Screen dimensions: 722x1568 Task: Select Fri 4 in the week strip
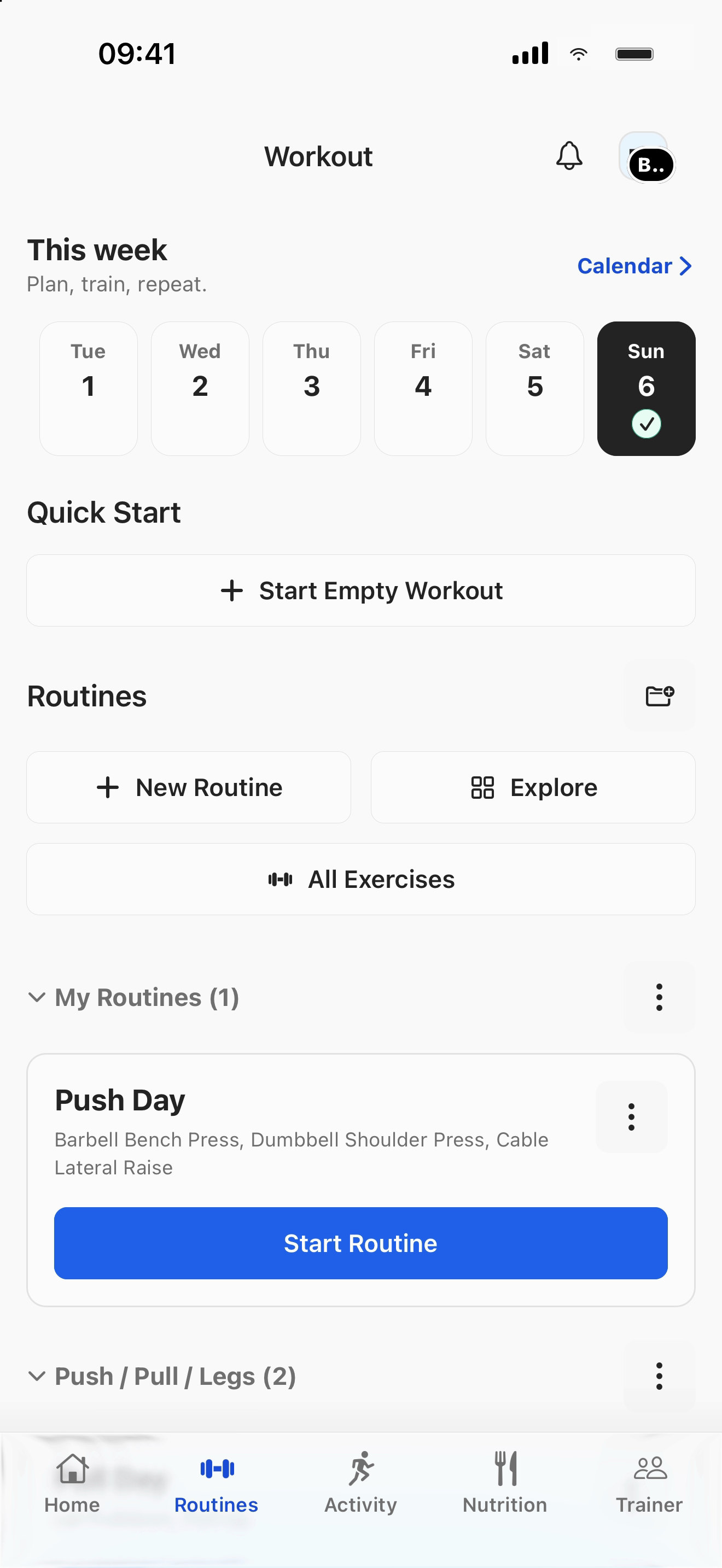coord(423,388)
